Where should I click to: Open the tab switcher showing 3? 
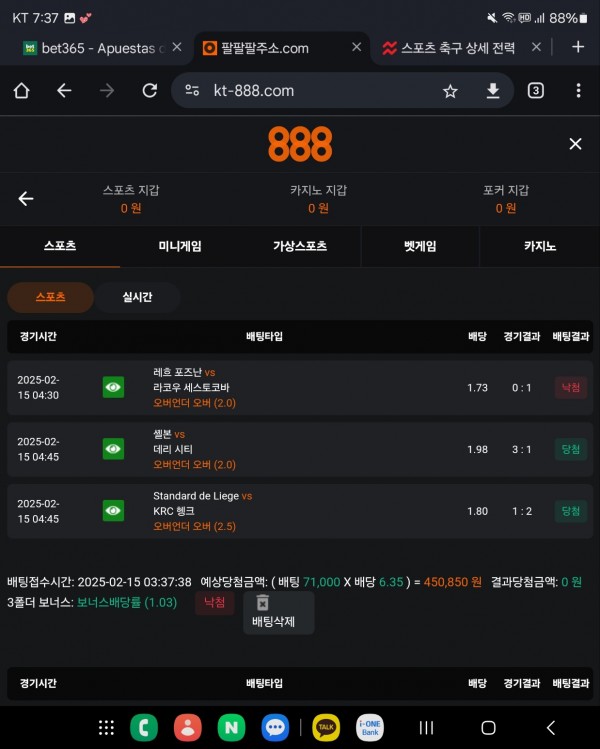pos(536,91)
